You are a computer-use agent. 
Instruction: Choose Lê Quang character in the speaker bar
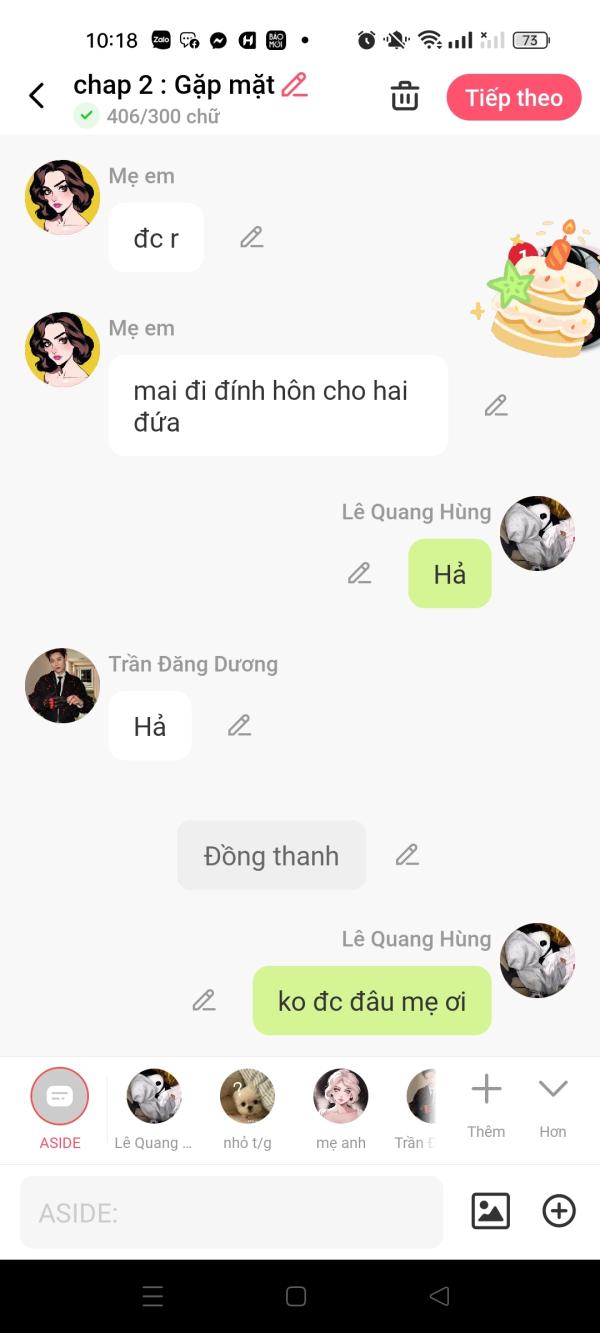click(x=153, y=1109)
